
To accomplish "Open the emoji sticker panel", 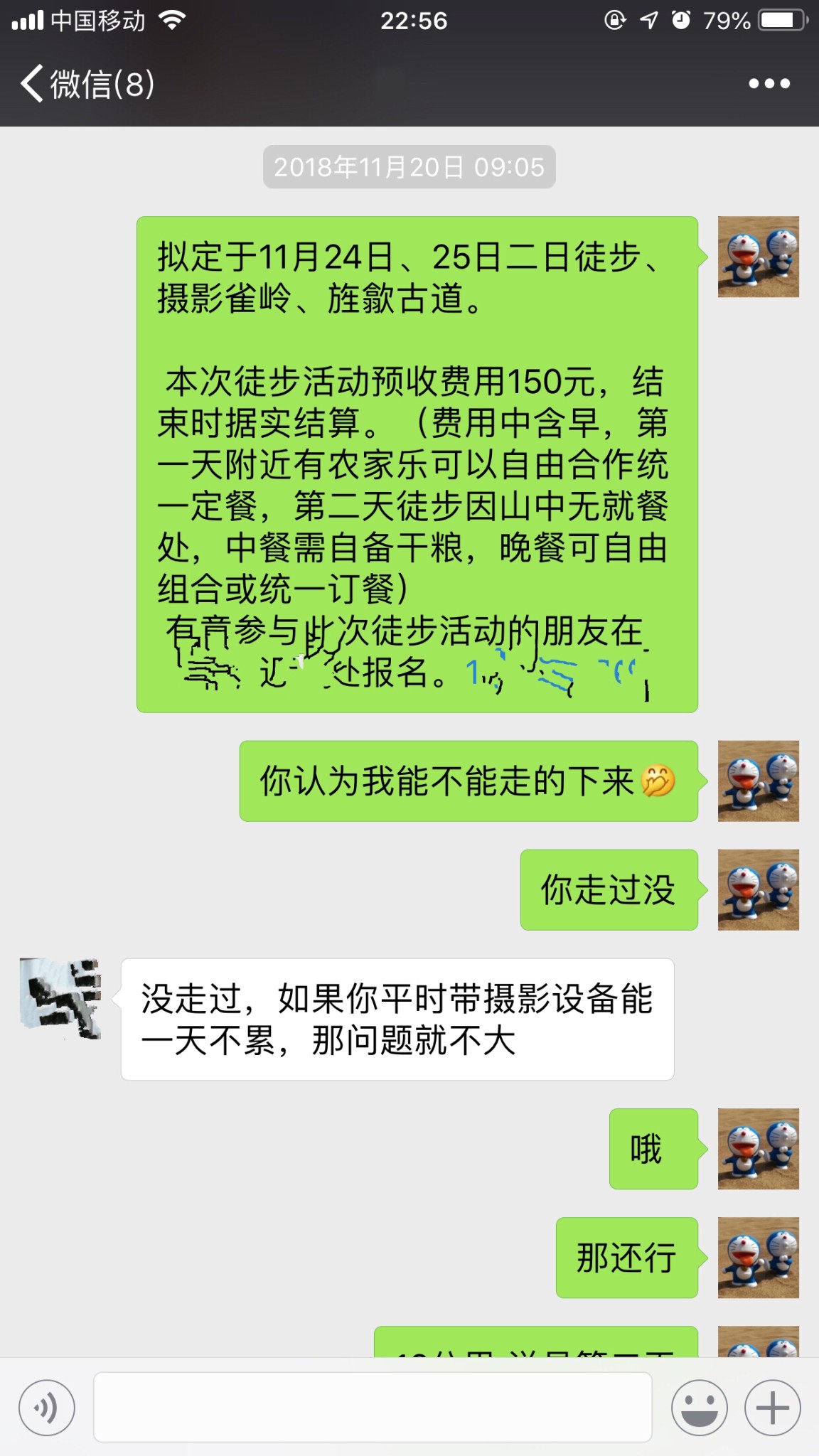I will tap(700, 1408).
